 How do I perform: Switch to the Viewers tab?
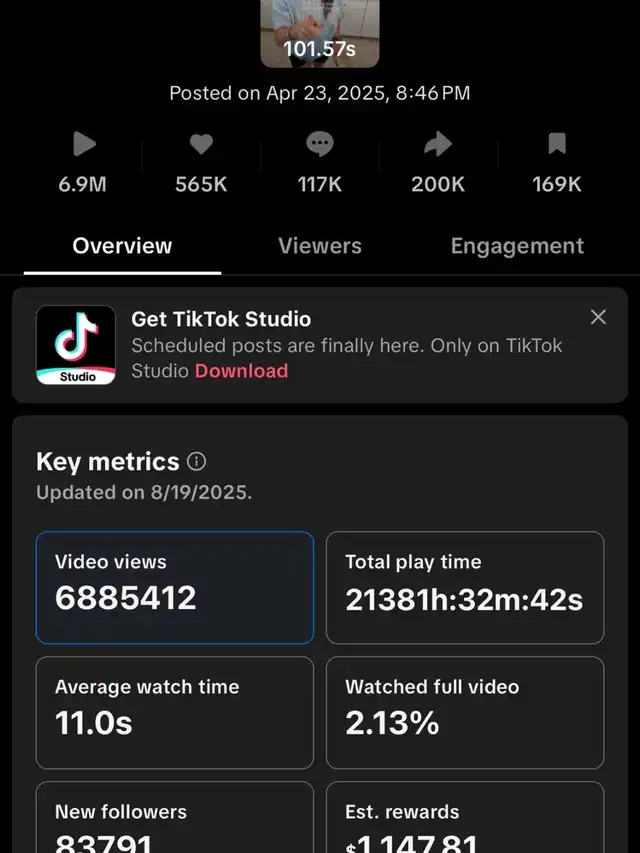320,246
